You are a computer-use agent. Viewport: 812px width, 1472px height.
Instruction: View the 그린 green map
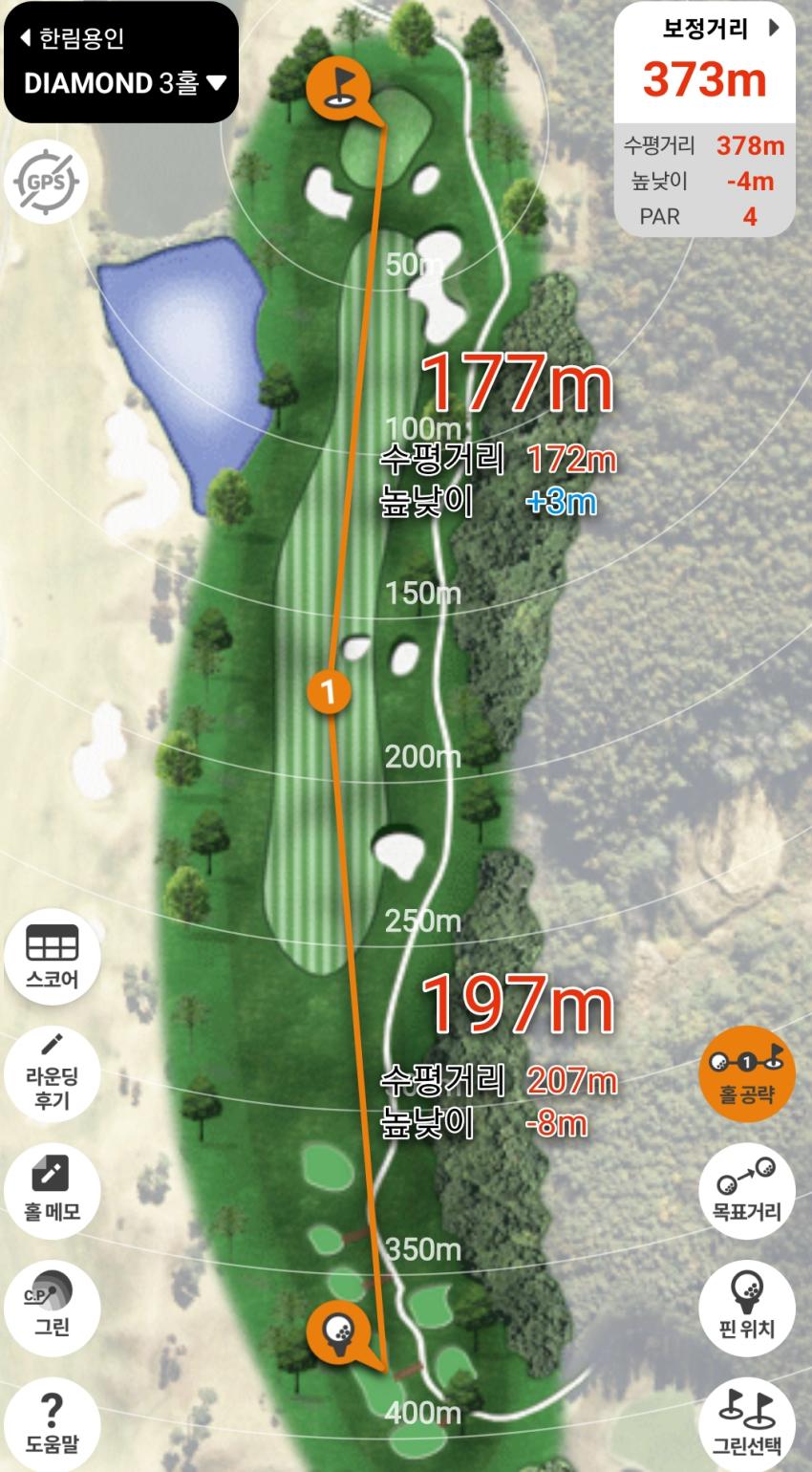[52, 1305]
